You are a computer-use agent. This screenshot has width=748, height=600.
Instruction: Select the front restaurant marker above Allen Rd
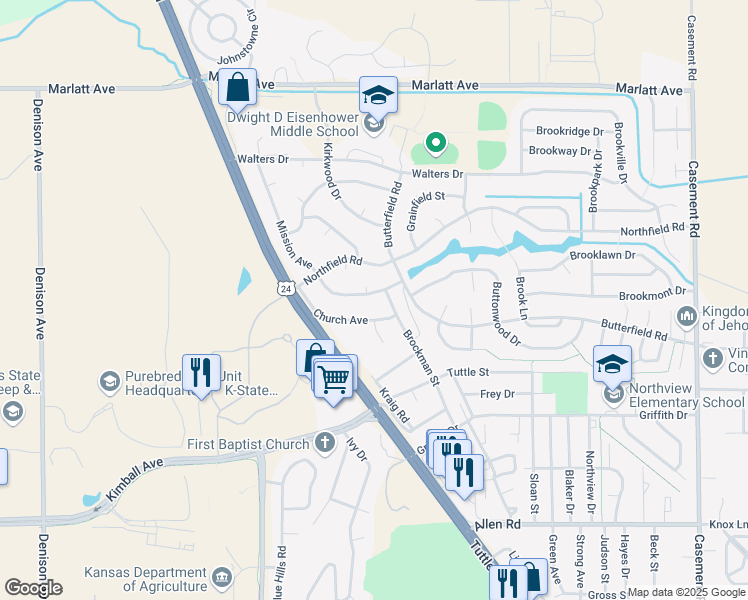tap(463, 472)
